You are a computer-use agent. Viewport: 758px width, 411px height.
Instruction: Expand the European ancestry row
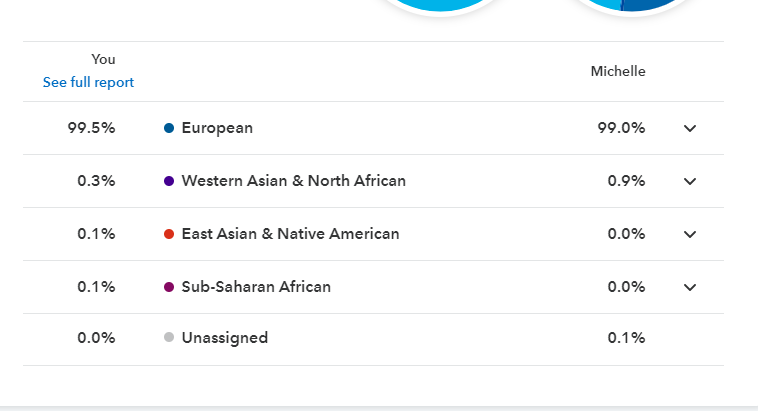pos(690,128)
